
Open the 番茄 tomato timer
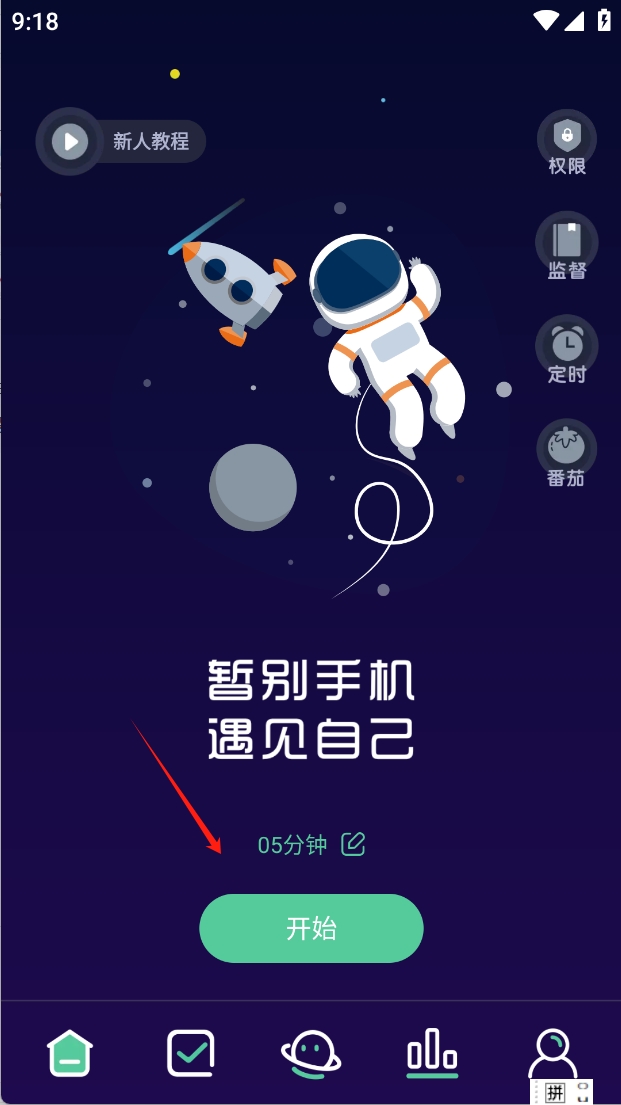click(x=567, y=454)
